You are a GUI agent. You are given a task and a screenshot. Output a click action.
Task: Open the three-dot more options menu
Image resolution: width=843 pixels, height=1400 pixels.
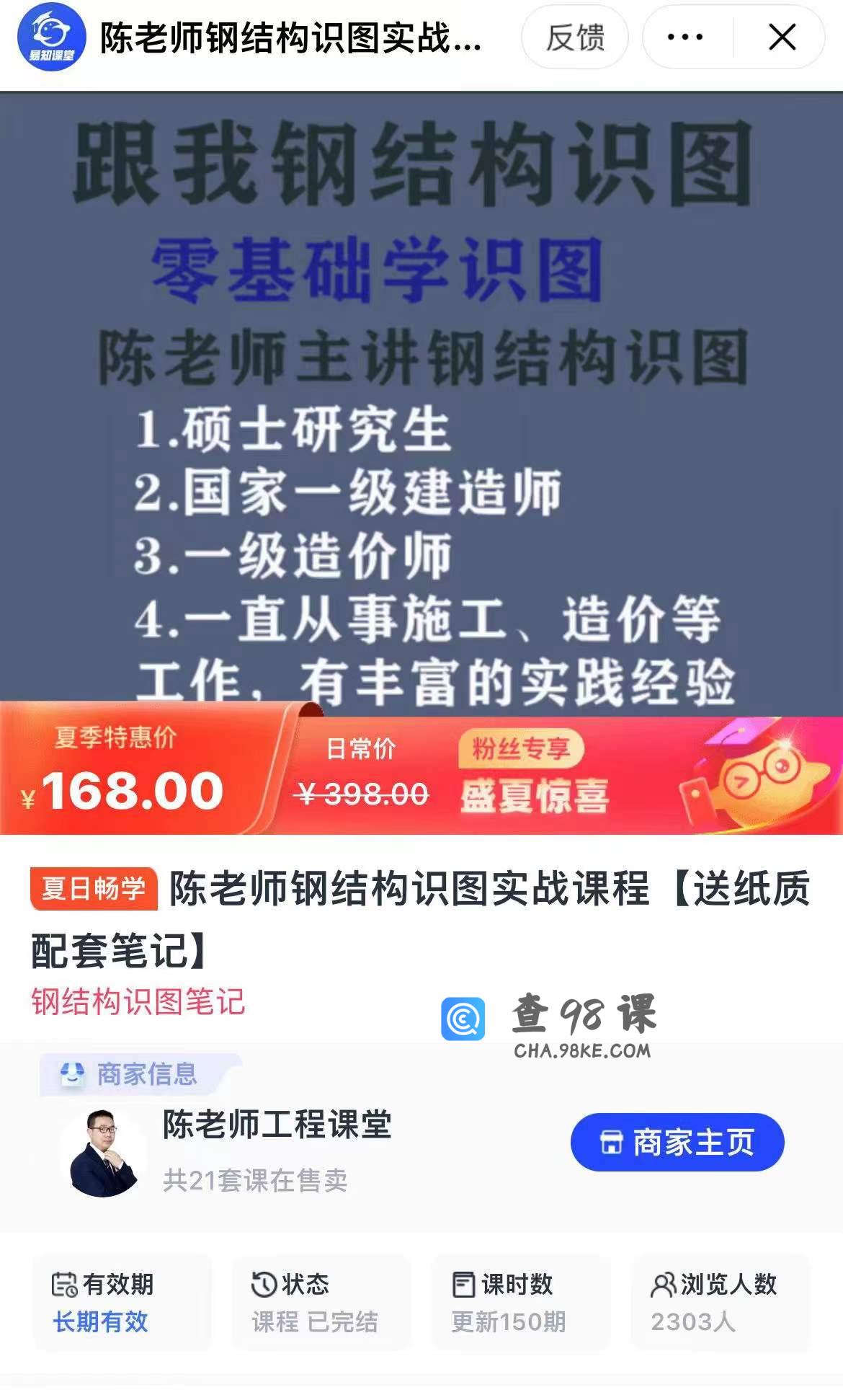coord(685,37)
